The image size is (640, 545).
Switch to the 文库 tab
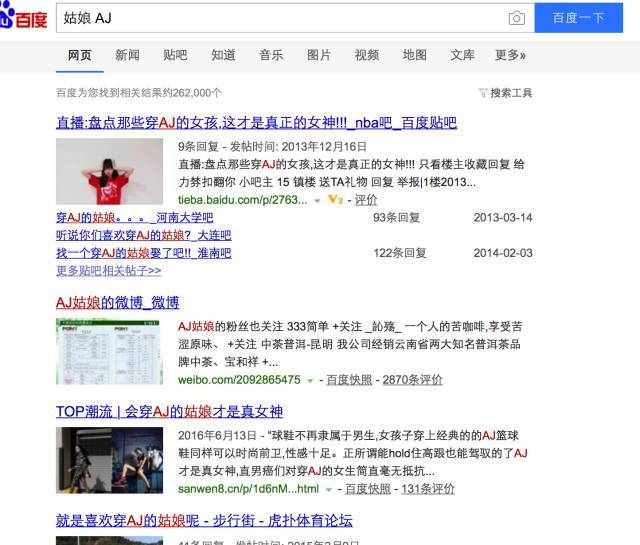[x=462, y=55]
